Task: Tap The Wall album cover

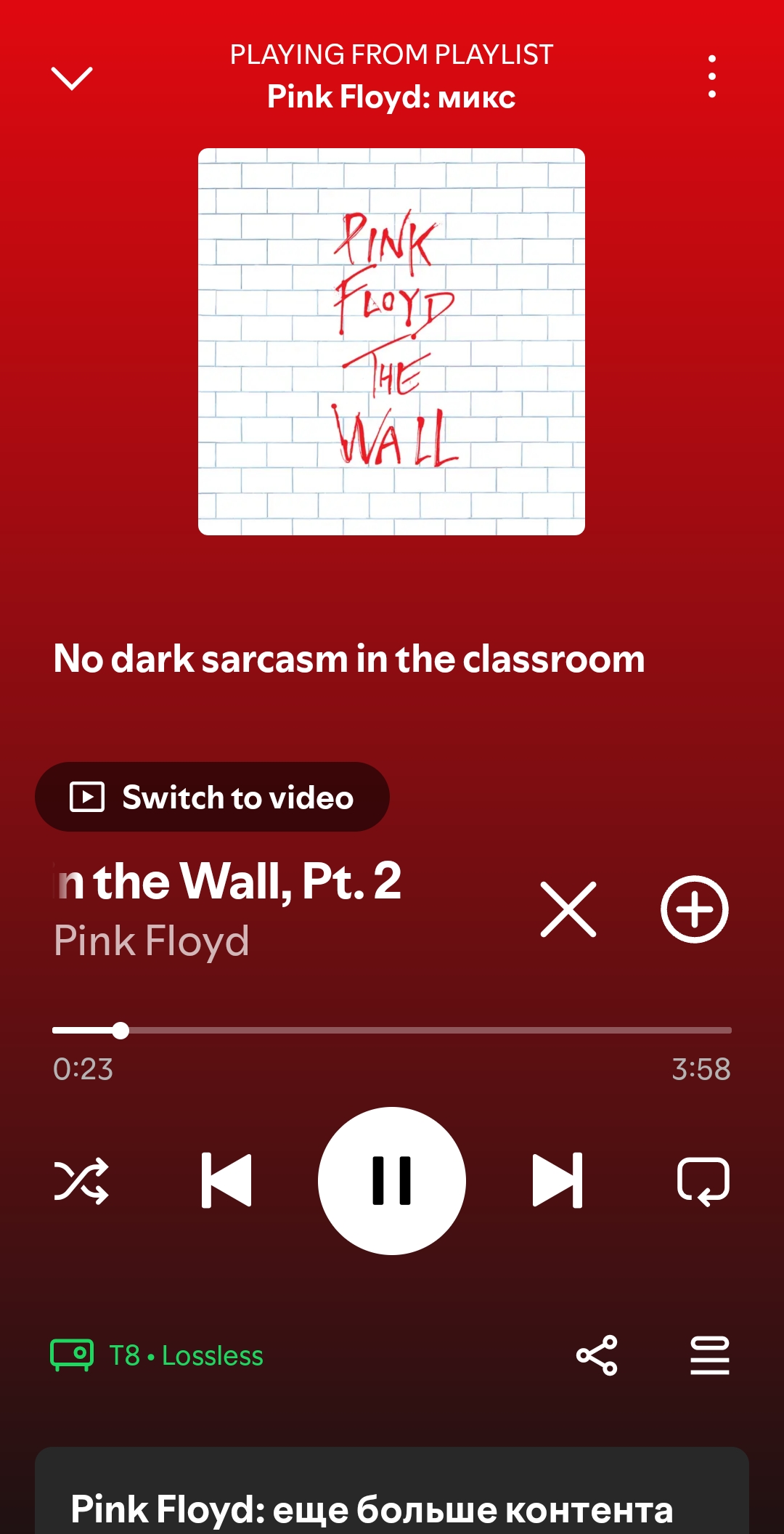Action: [391, 341]
